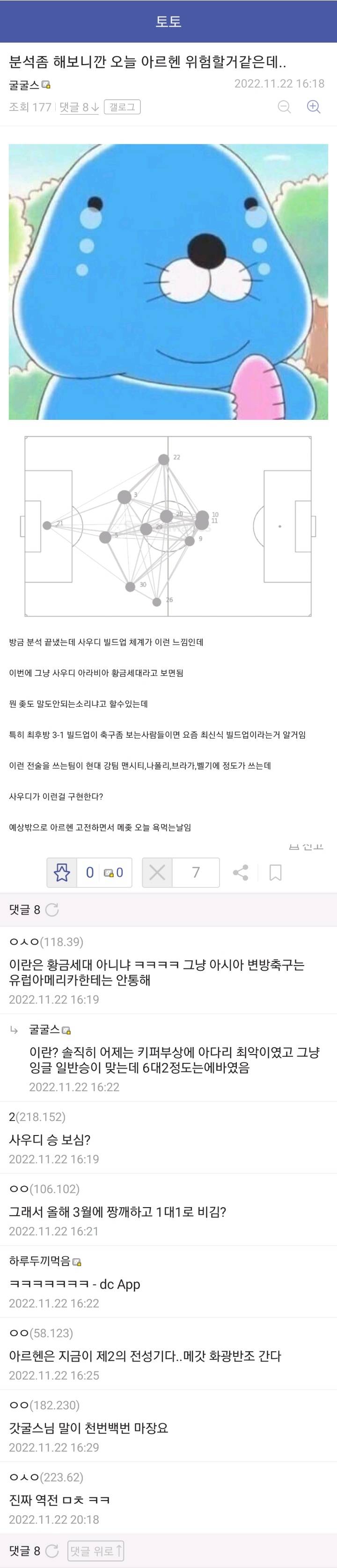The width and height of the screenshot is (337, 1568).
Task: Refresh comments next to the top 댓글 8
Action: (52, 909)
